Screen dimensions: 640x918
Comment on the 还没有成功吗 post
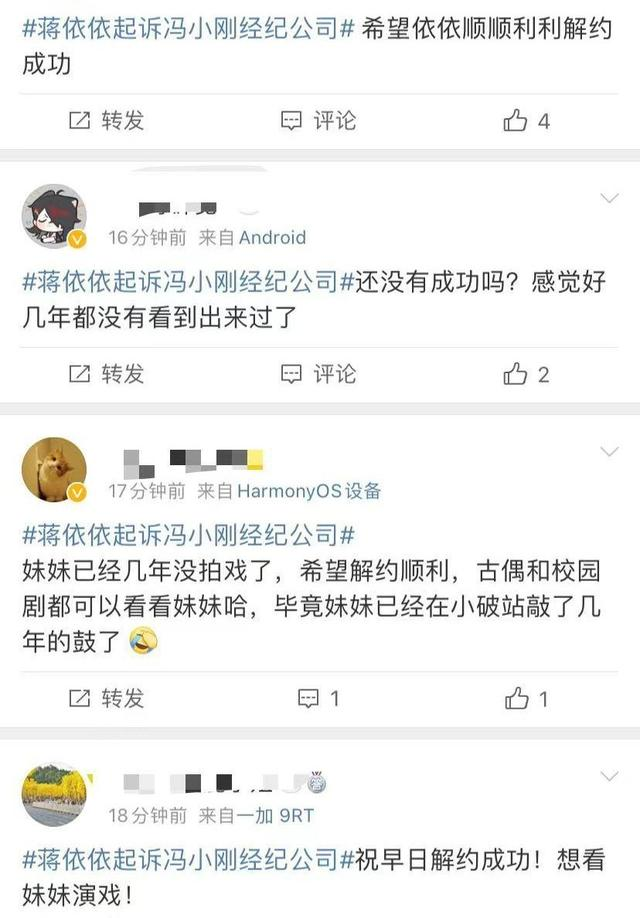pyautogui.click(x=318, y=374)
